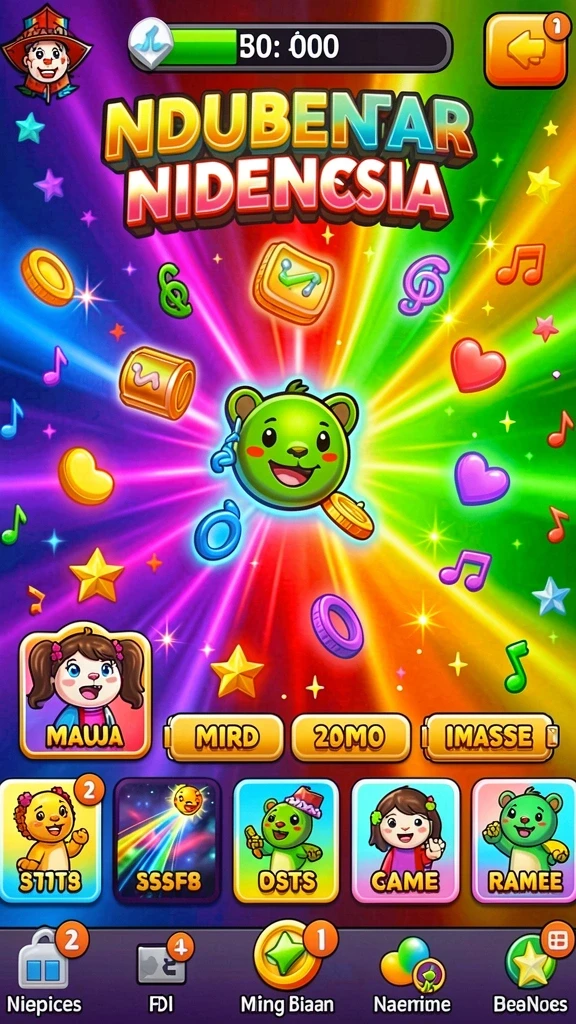
Task: Switch to the BeaNoes tab
Action: coord(530,972)
